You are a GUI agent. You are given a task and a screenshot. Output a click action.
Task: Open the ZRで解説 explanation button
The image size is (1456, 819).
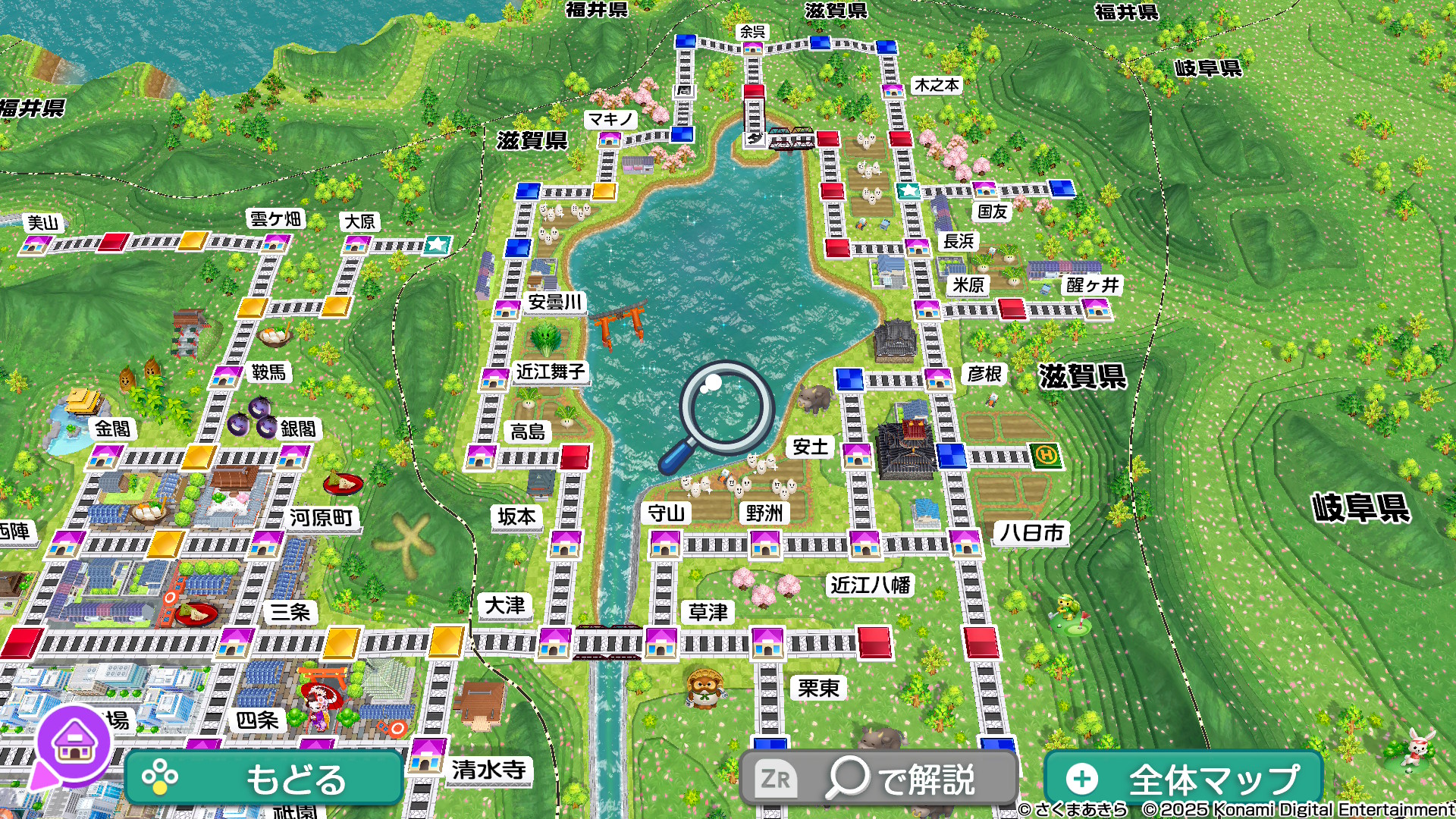click(878, 778)
